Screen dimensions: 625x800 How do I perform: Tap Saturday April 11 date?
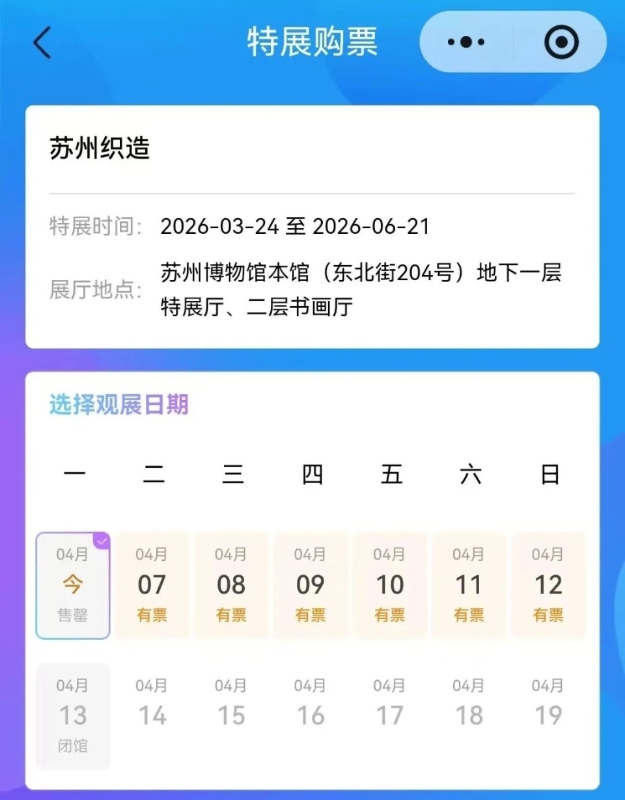pyautogui.click(x=468, y=585)
